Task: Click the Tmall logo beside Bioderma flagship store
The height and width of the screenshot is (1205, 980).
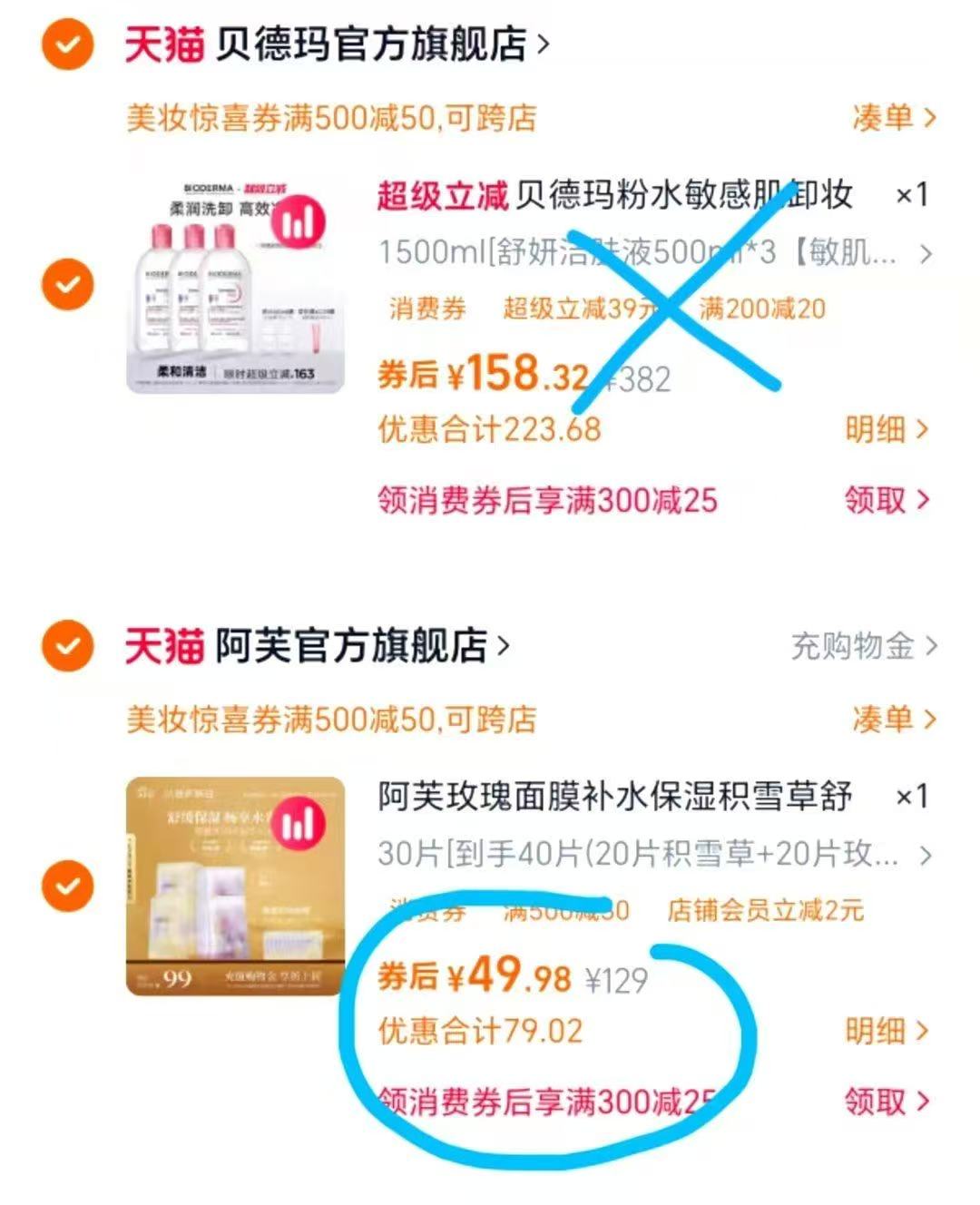Action: (x=163, y=43)
